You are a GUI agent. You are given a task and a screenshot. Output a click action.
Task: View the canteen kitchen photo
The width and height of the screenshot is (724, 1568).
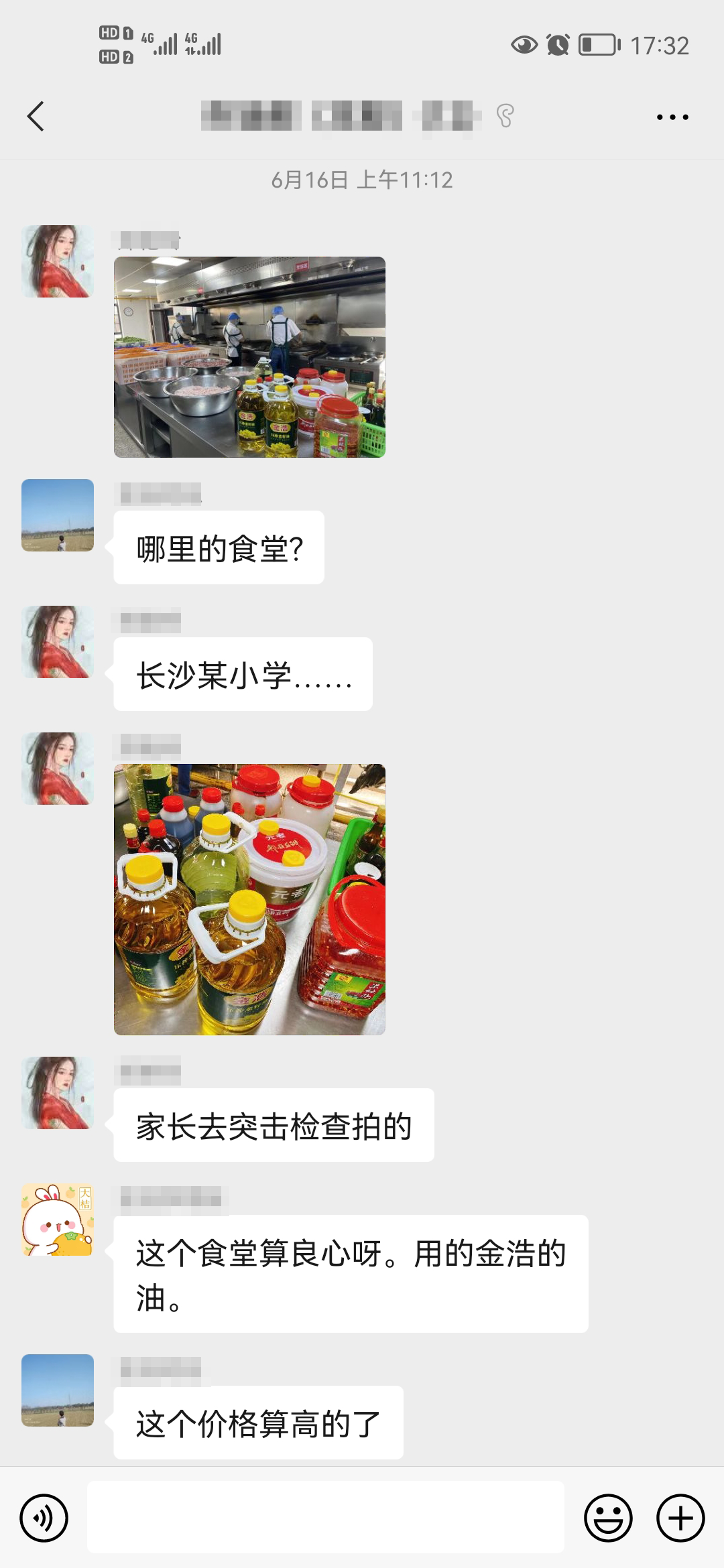[249, 357]
